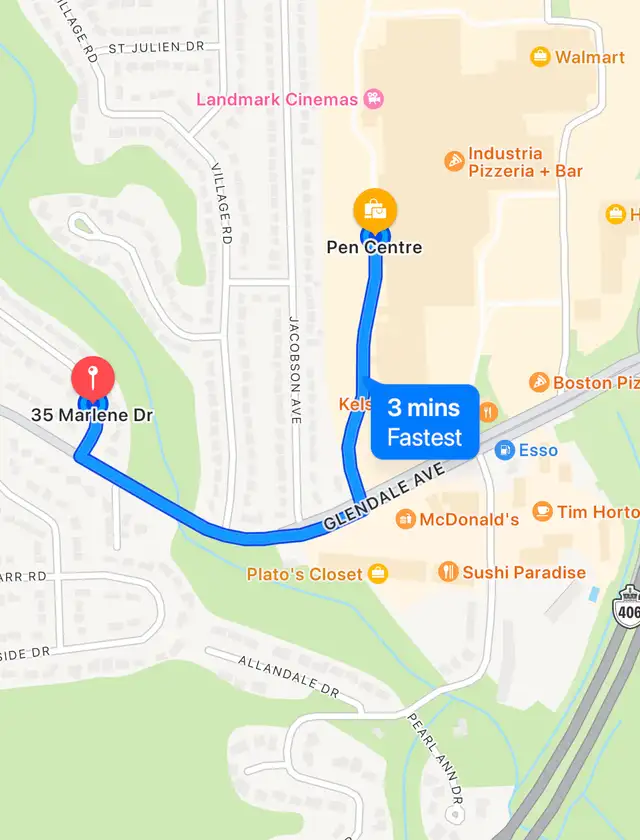Tap the Pen Centre destination marker
This screenshot has width=640, height=840.
click(375, 210)
